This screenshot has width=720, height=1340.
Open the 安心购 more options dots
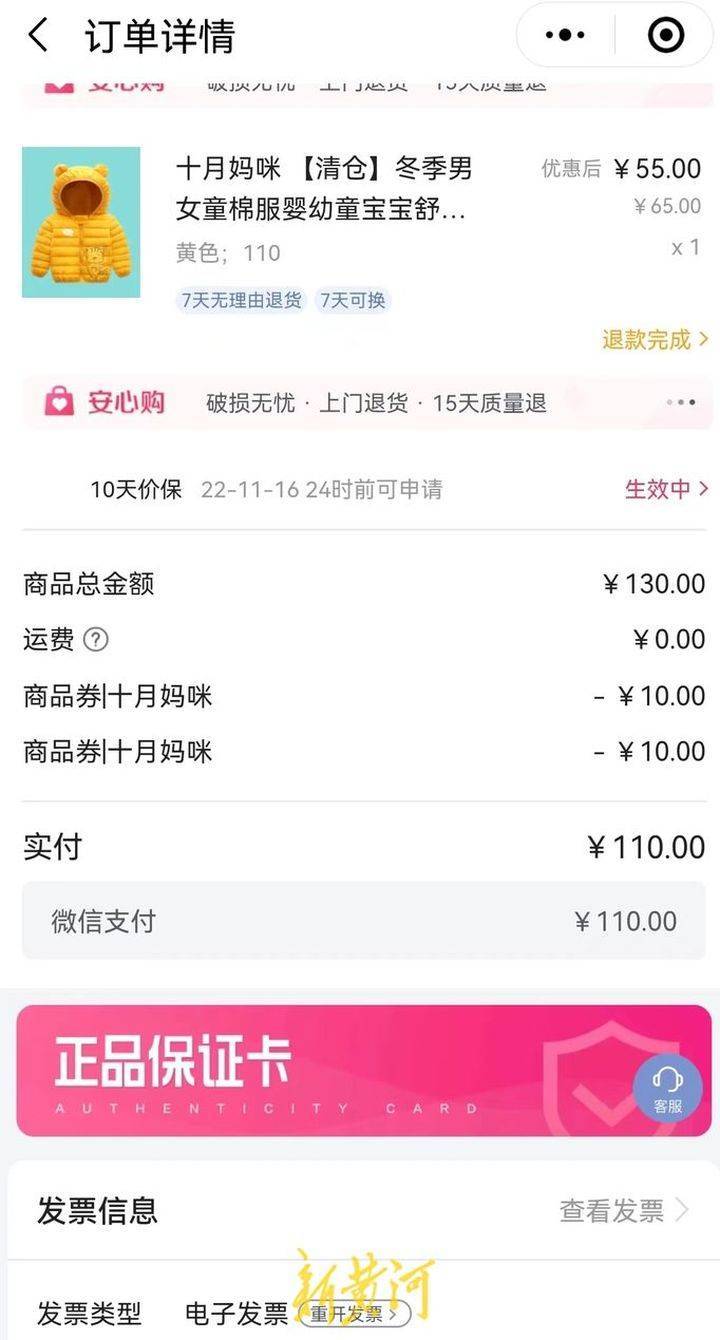(x=681, y=403)
